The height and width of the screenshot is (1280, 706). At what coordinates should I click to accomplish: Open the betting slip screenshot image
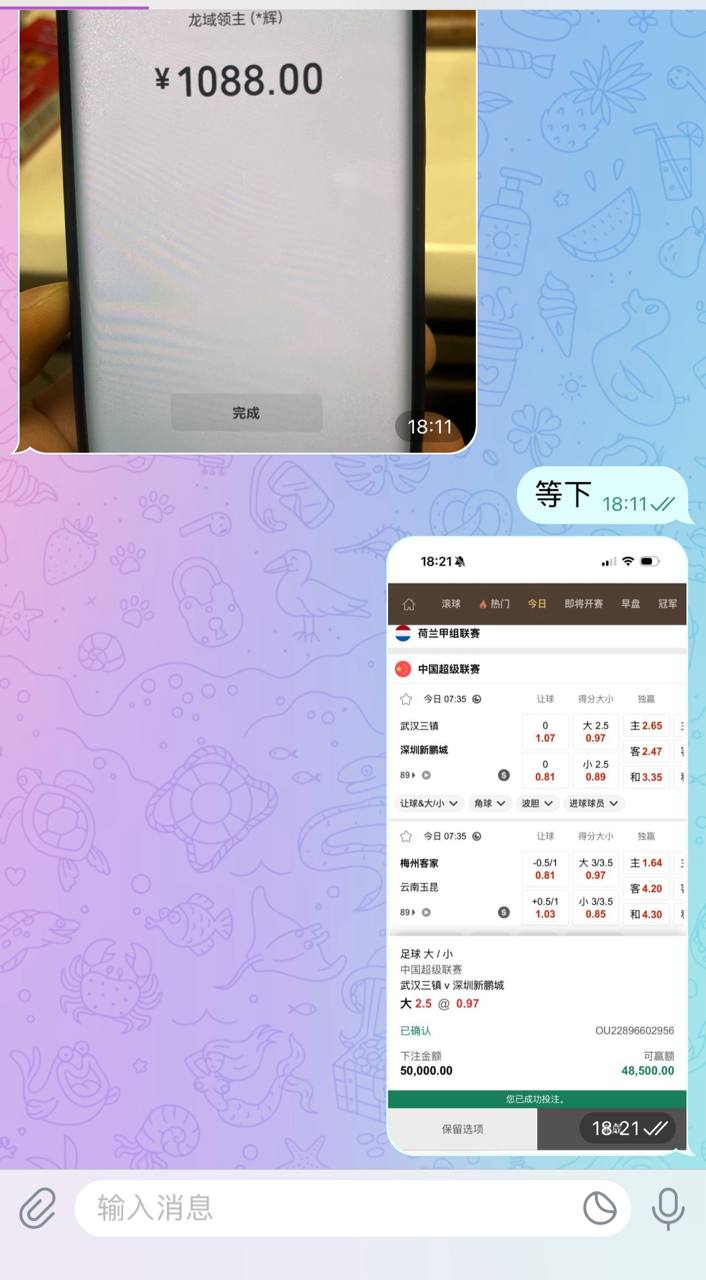(x=536, y=845)
